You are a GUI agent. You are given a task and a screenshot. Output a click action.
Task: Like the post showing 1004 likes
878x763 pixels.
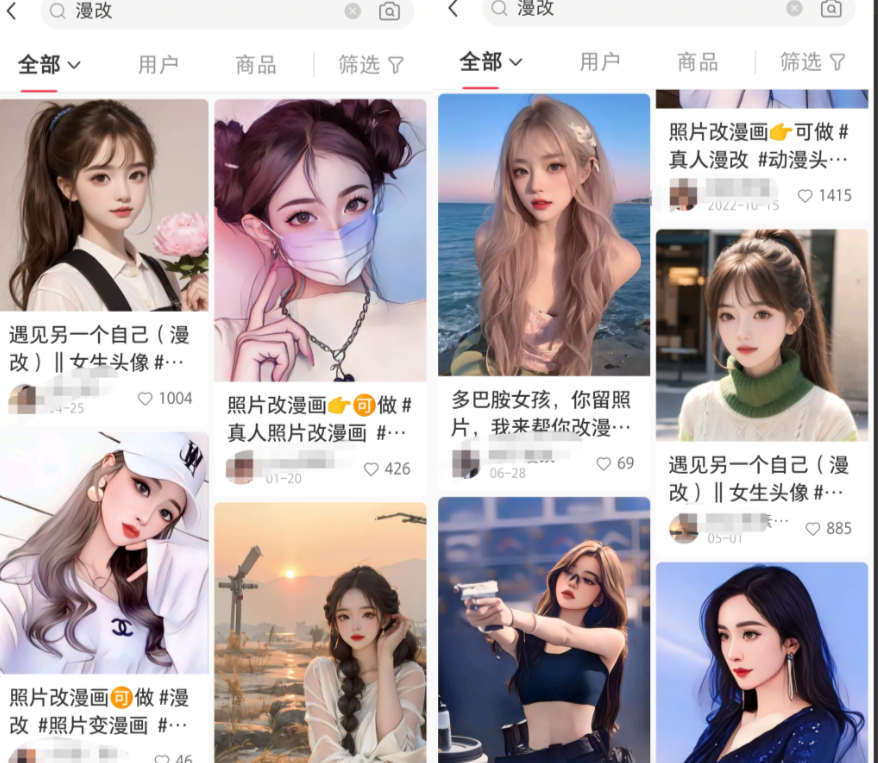146,399
